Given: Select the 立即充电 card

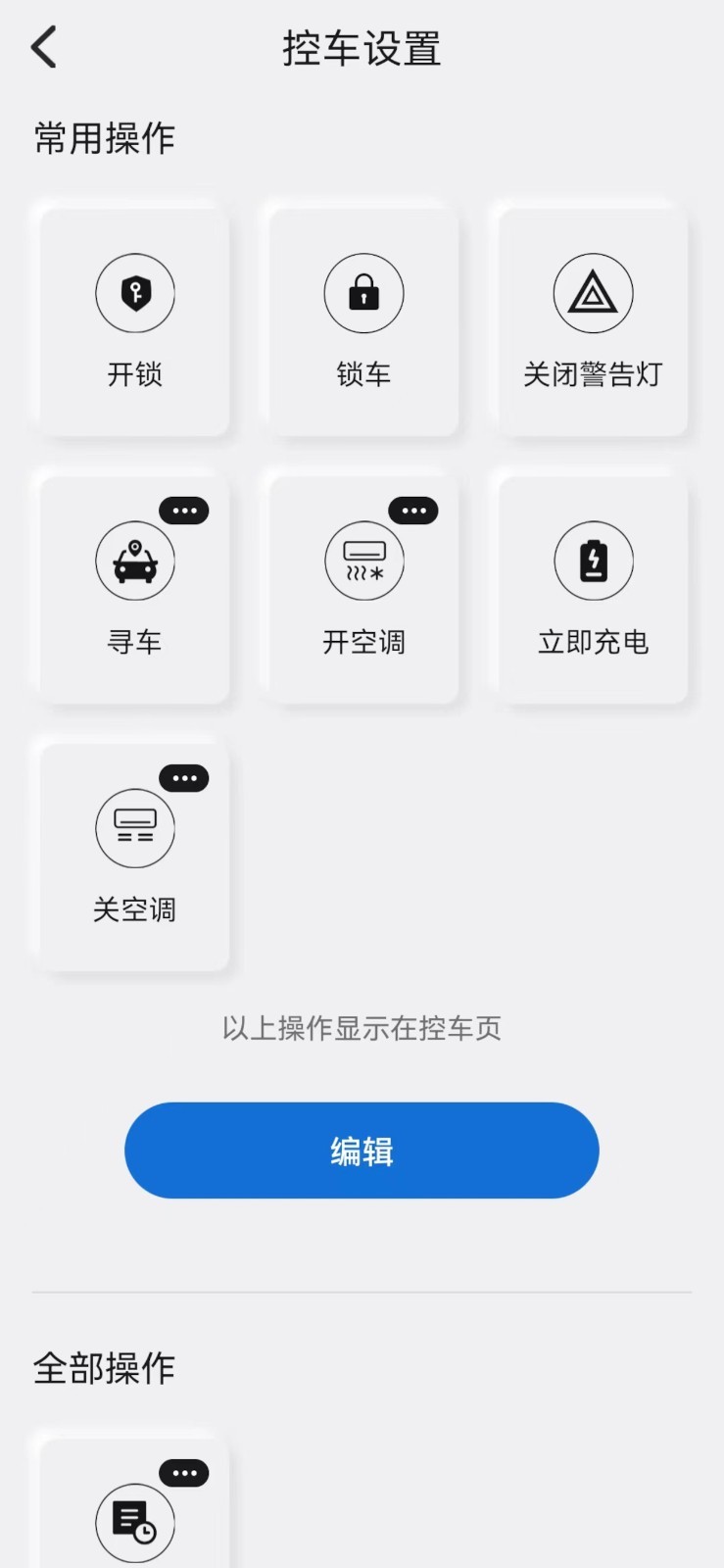Looking at the screenshot, I should pos(593,589).
